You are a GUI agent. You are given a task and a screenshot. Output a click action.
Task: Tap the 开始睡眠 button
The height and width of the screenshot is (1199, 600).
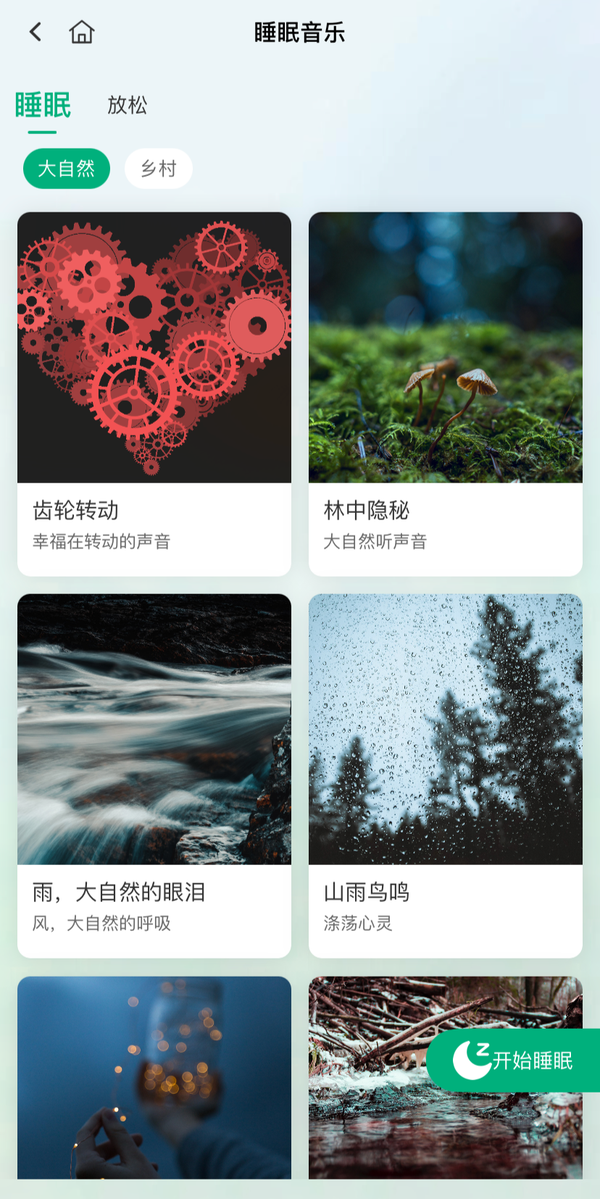pyautogui.click(x=514, y=1061)
